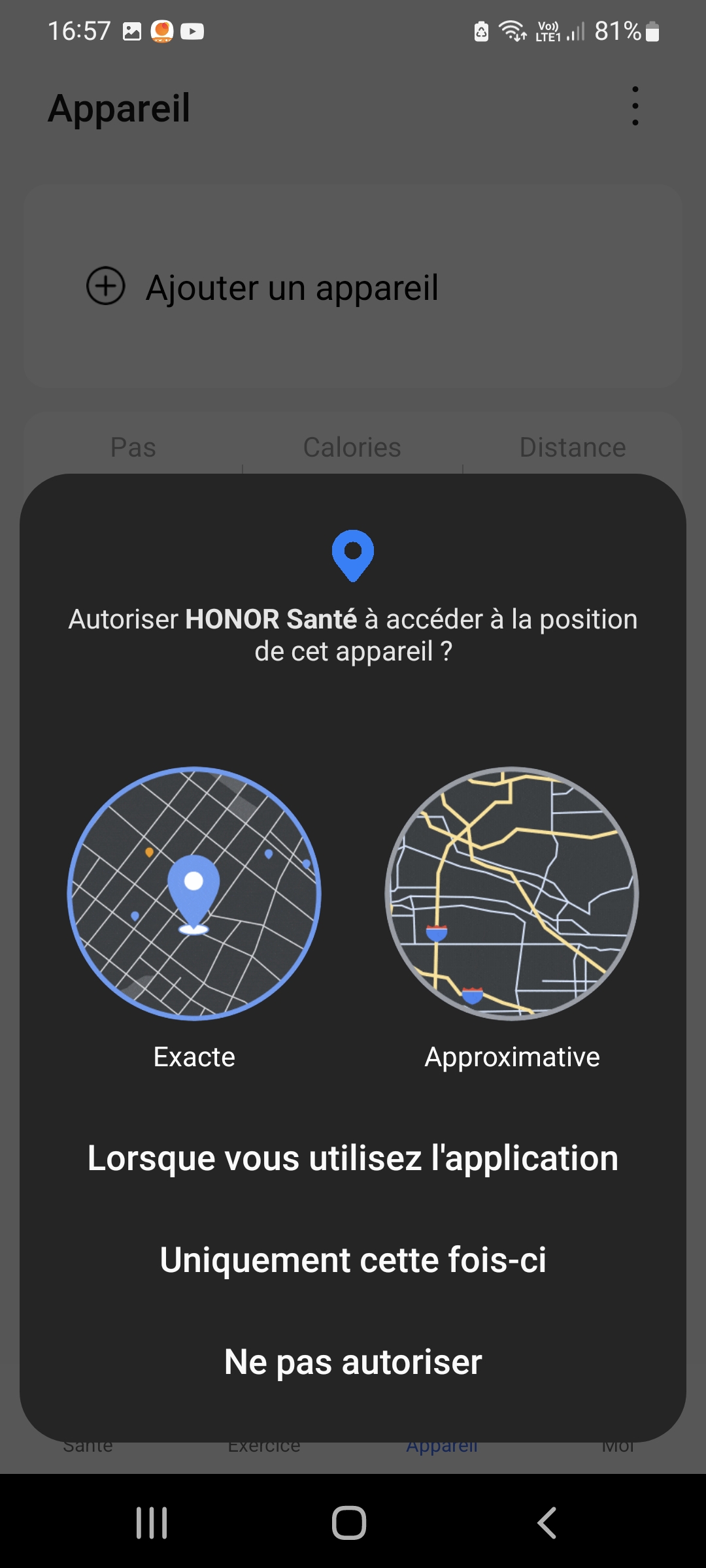Allow location Lorsque vous utilisez l'application
This screenshot has width=706, height=1568.
click(353, 1158)
